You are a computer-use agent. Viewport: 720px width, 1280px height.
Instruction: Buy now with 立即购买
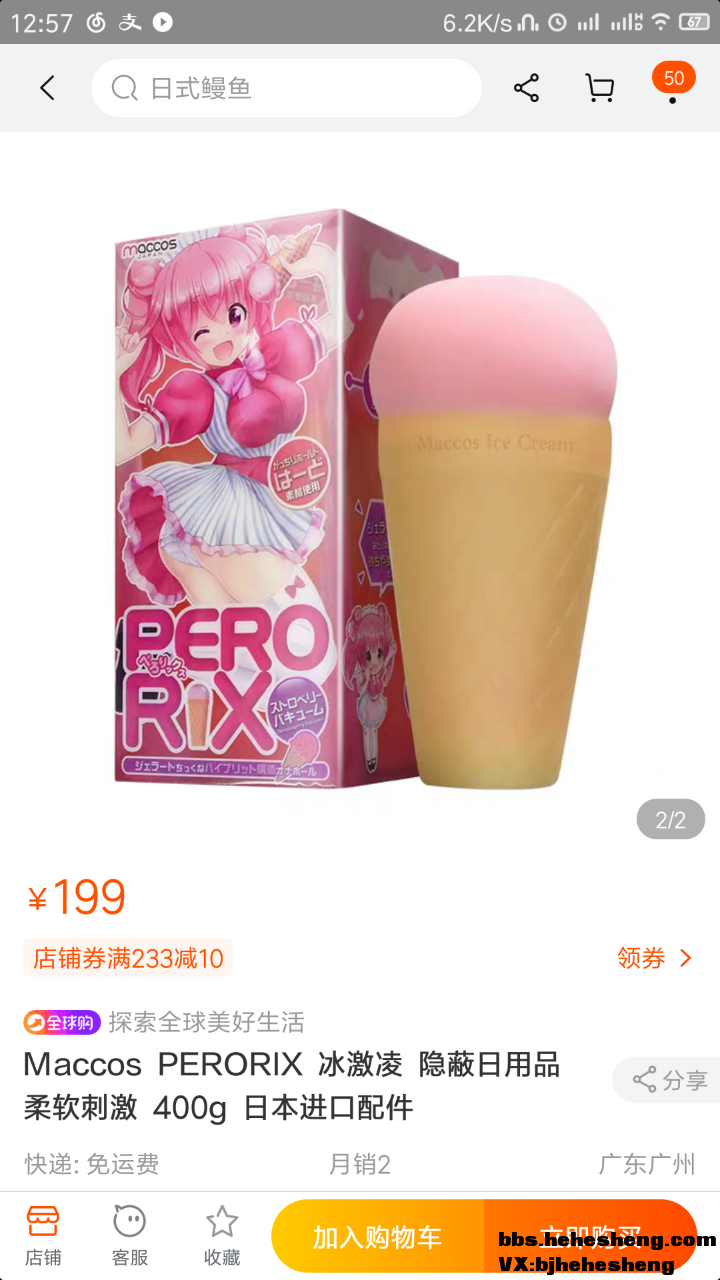pyautogui.click(x=590, y=1237)
